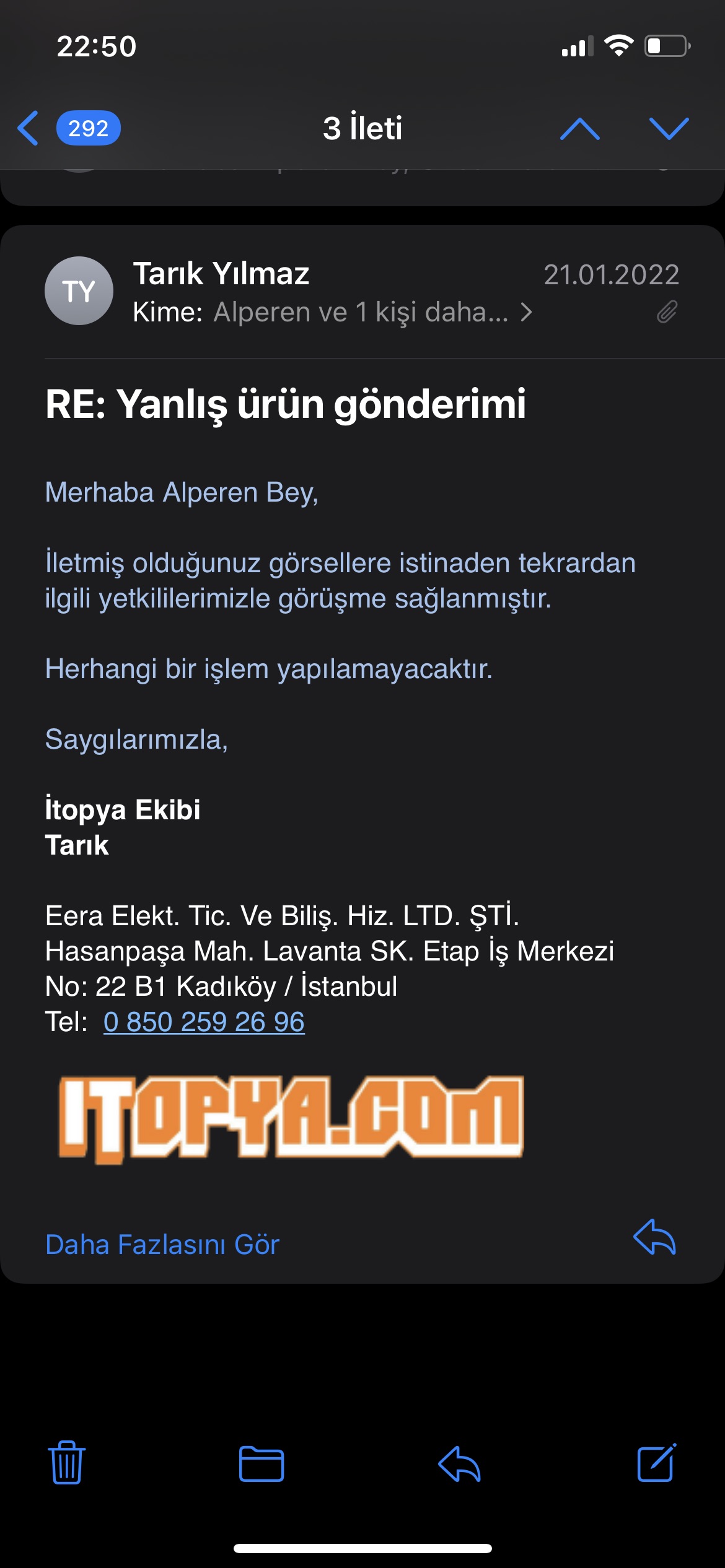
Task: Open sender Tarık Yılmaz's contact avatar
Action: click(79, 291)
